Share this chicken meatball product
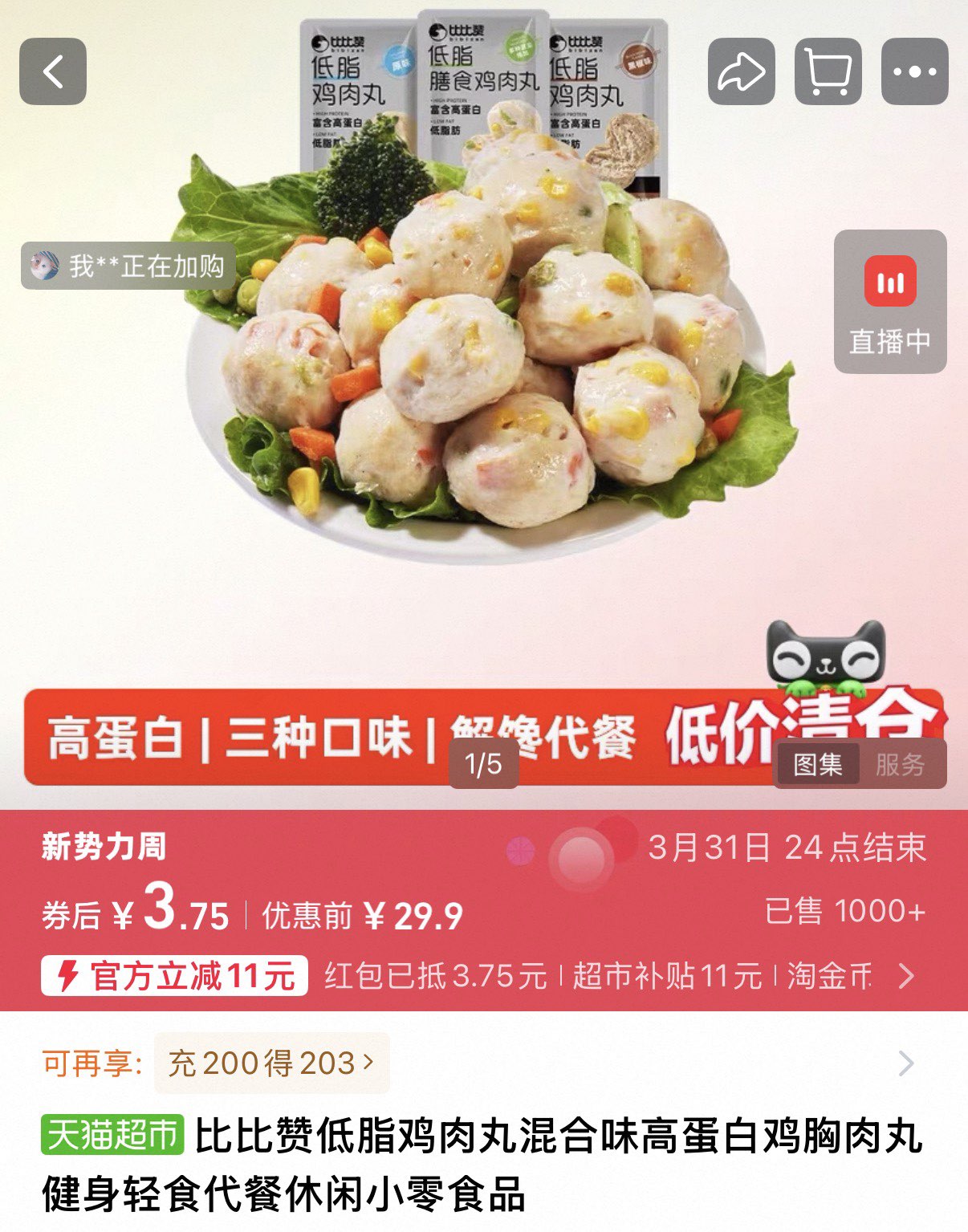This screenshot has height=1232, width=968. click(x=741, y=71)
